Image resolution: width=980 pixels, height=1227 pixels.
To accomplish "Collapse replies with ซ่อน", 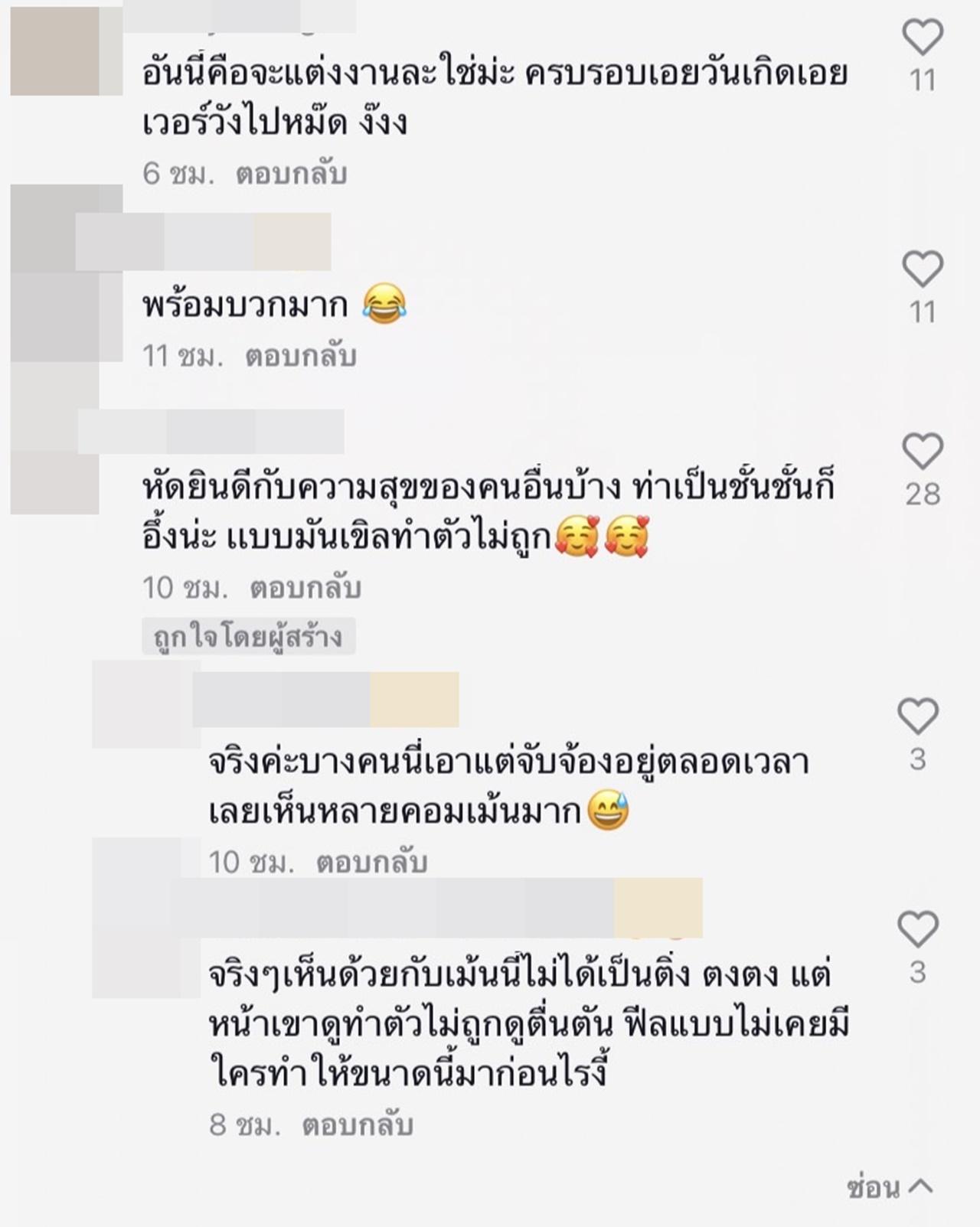I will tap(890, 1187).
